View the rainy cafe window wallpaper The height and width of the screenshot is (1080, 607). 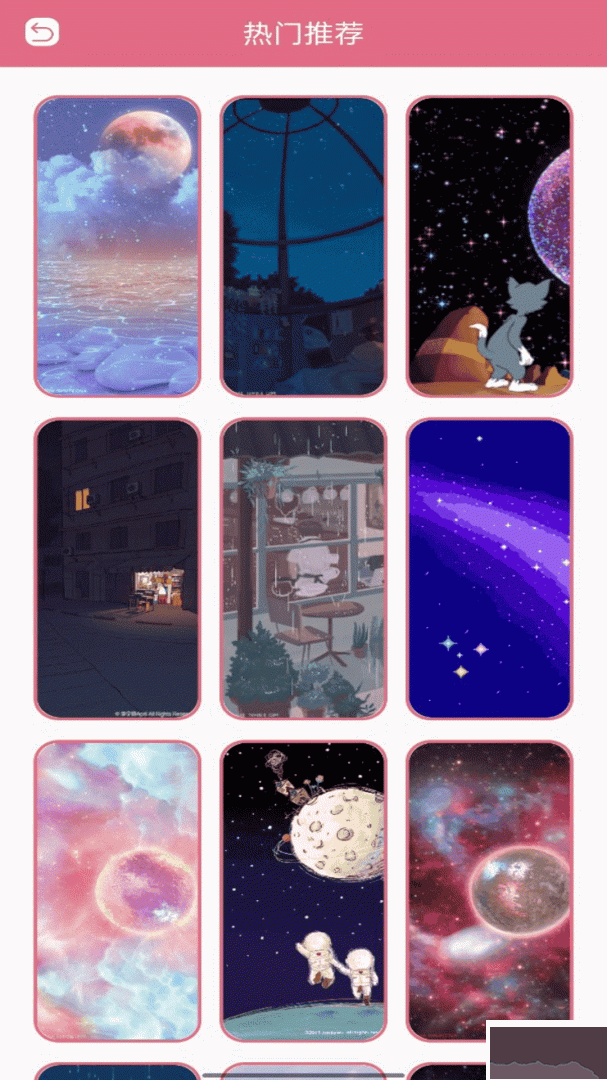pos(303,568)
